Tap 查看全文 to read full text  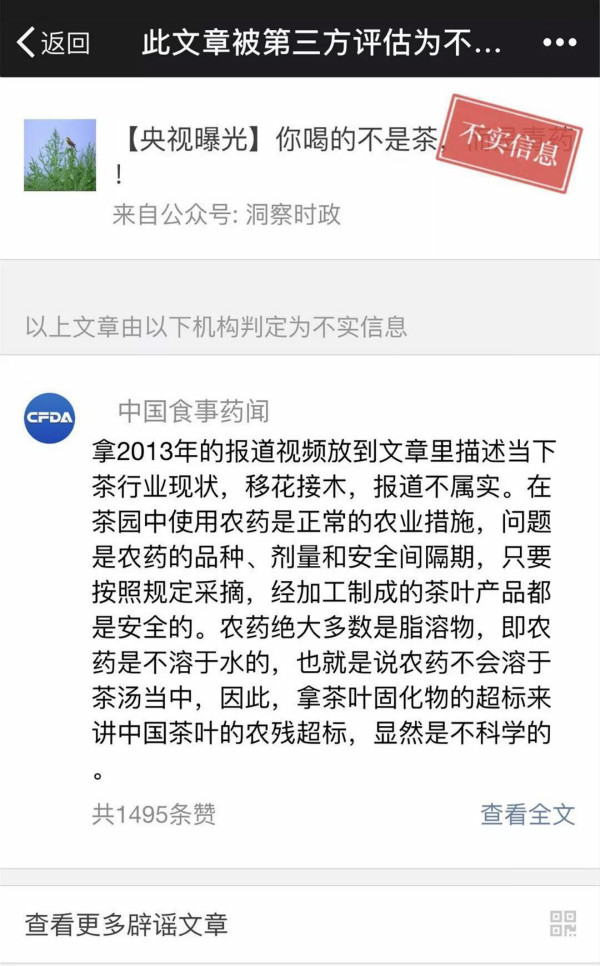pos(527,813)
